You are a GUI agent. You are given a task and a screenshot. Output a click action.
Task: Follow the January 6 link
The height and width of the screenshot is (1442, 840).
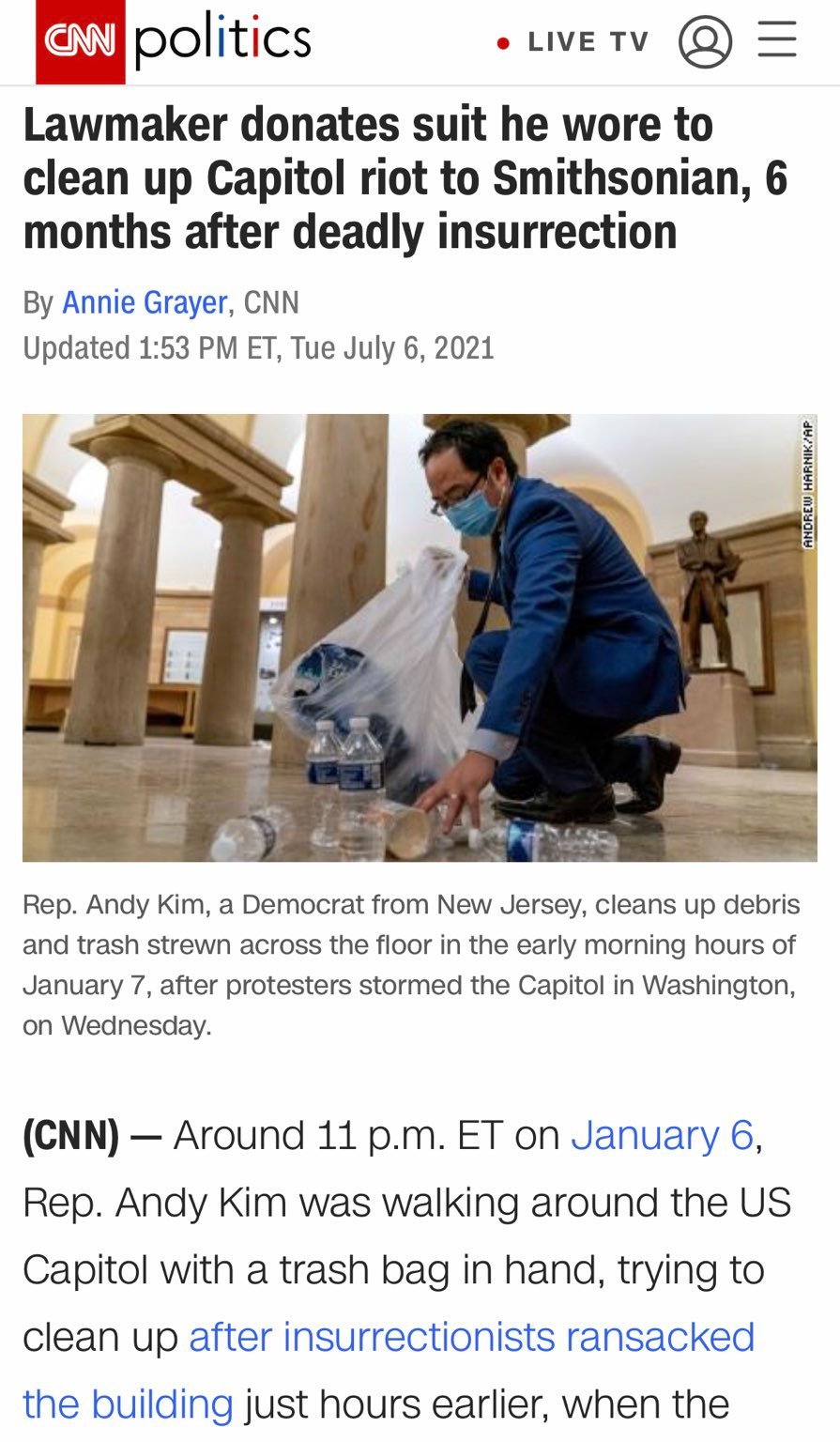click(x=663, y=1135)
